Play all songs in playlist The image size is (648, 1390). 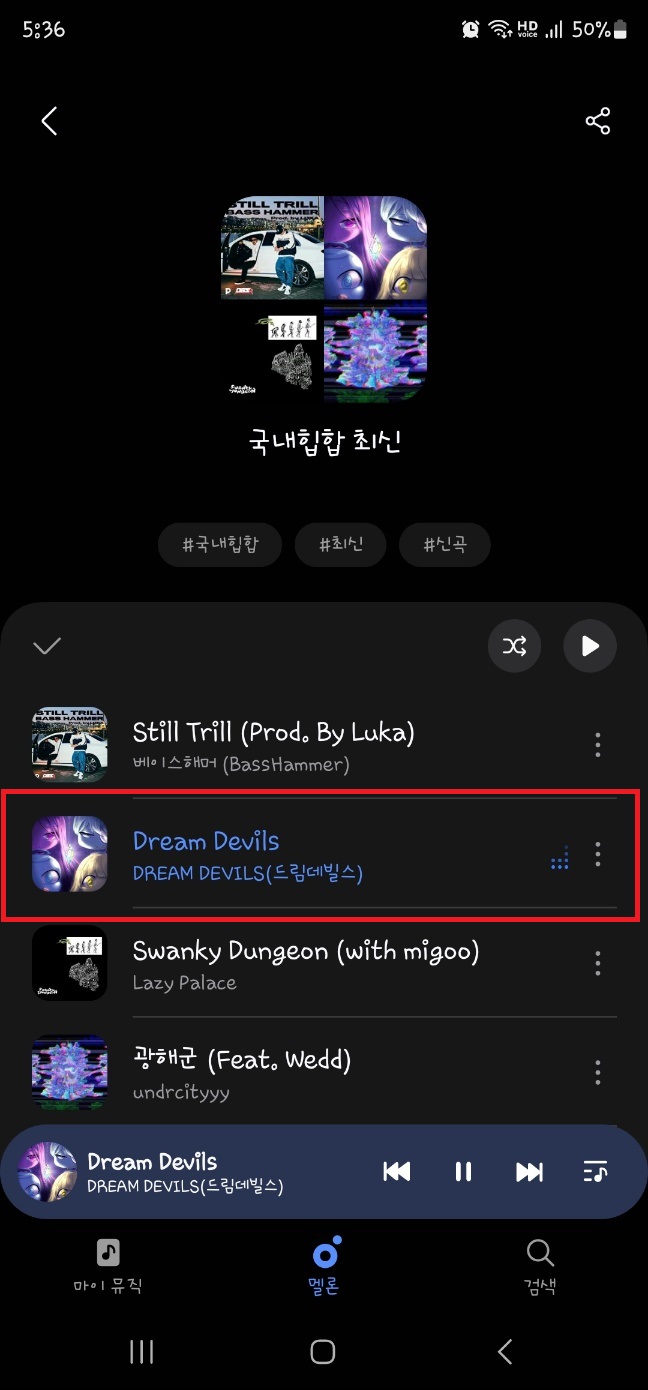coord(590,646)
